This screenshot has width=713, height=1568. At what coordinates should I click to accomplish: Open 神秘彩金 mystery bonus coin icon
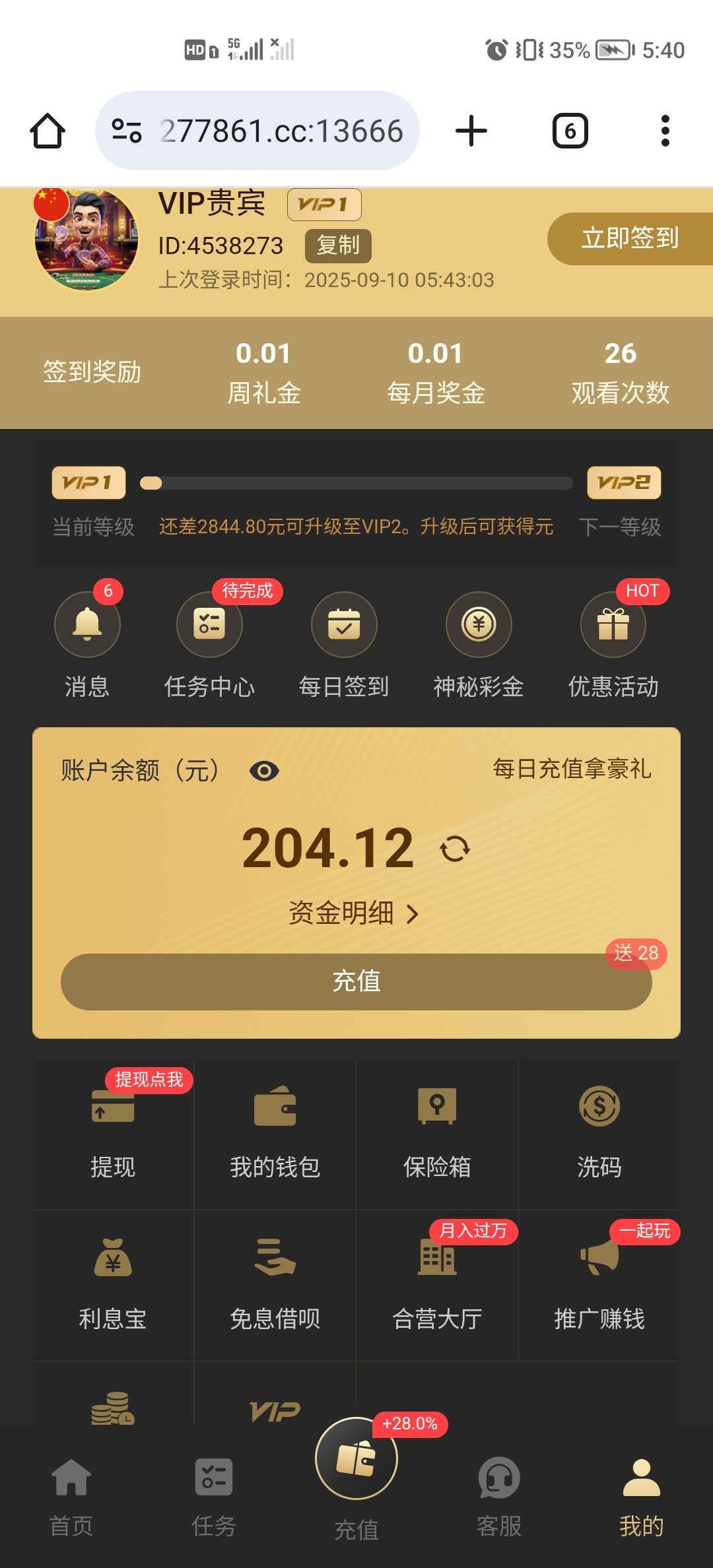tap(478, 624)
